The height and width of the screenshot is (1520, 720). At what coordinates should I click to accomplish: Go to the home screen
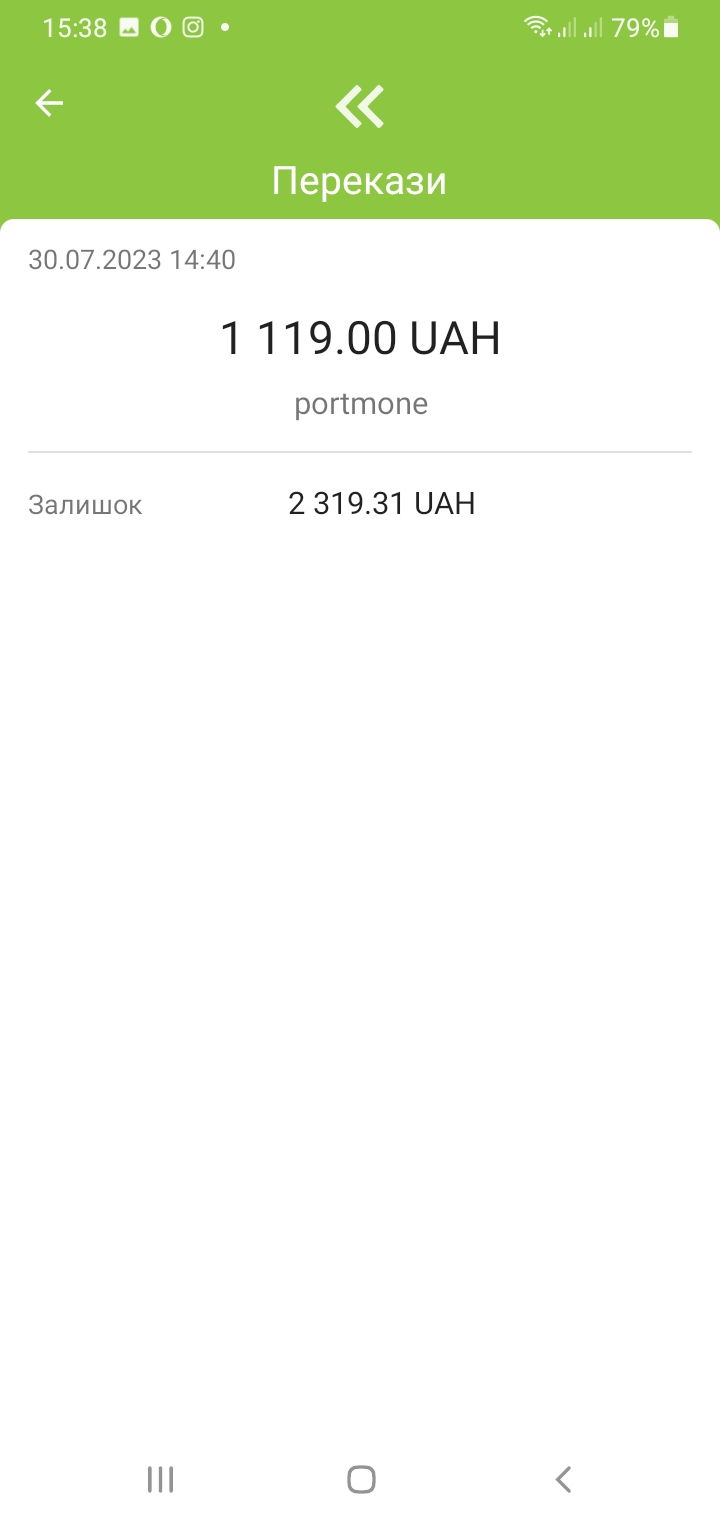point(361,1479)
